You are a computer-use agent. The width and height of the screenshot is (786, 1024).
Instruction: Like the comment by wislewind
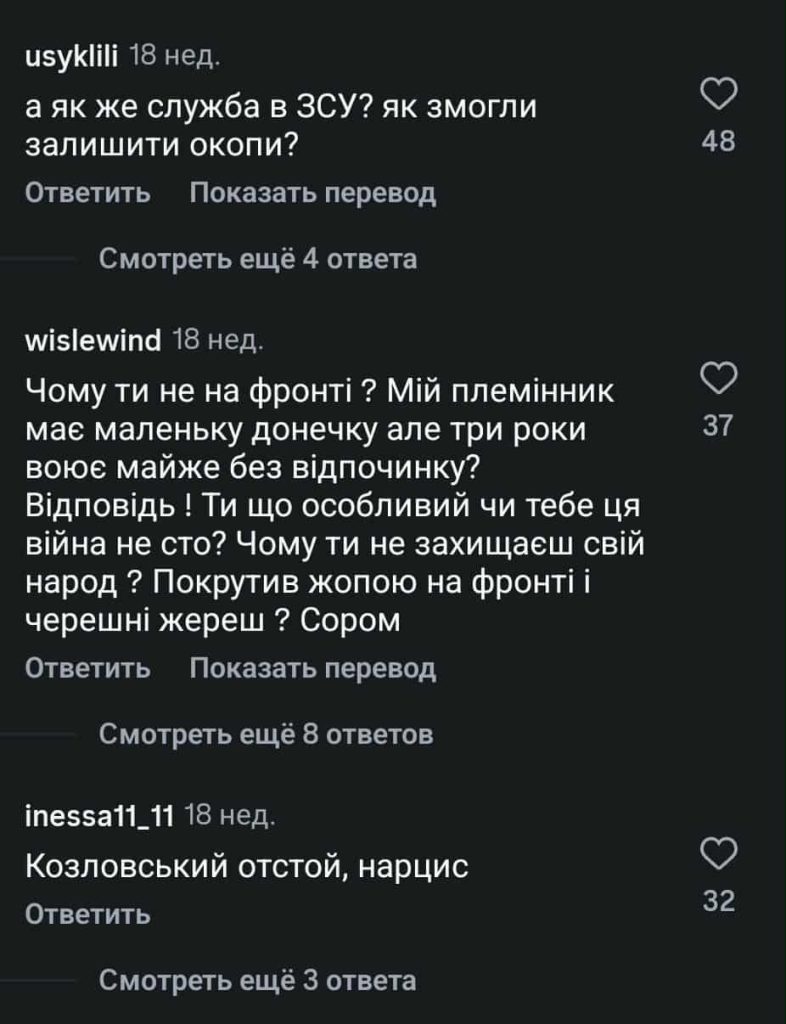[x=719, y=380]
